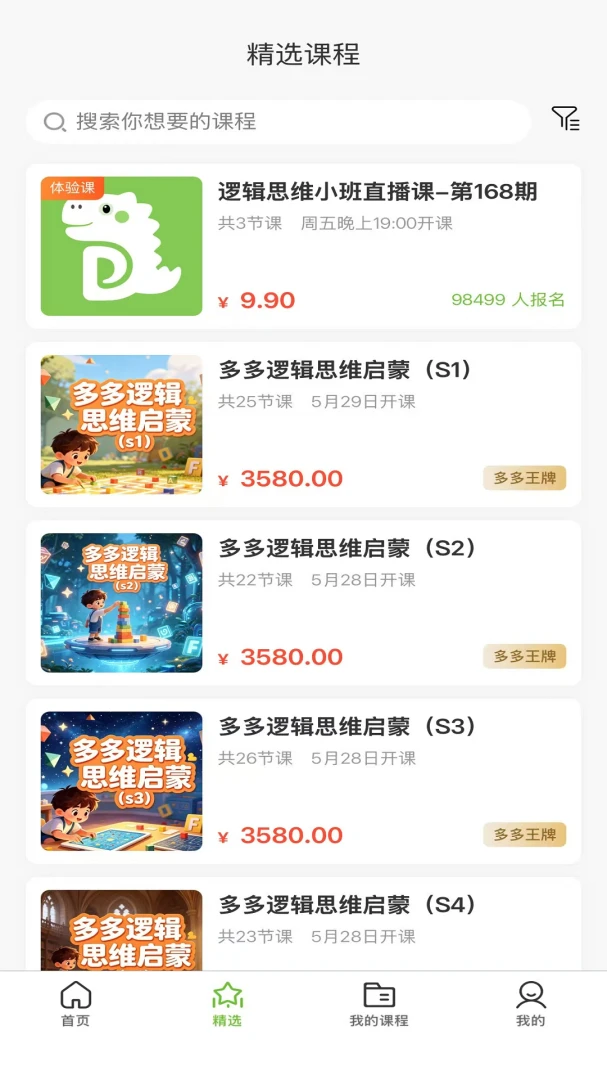View the 多多逻辑思维启蒙 (S2) course

point(303,603)
